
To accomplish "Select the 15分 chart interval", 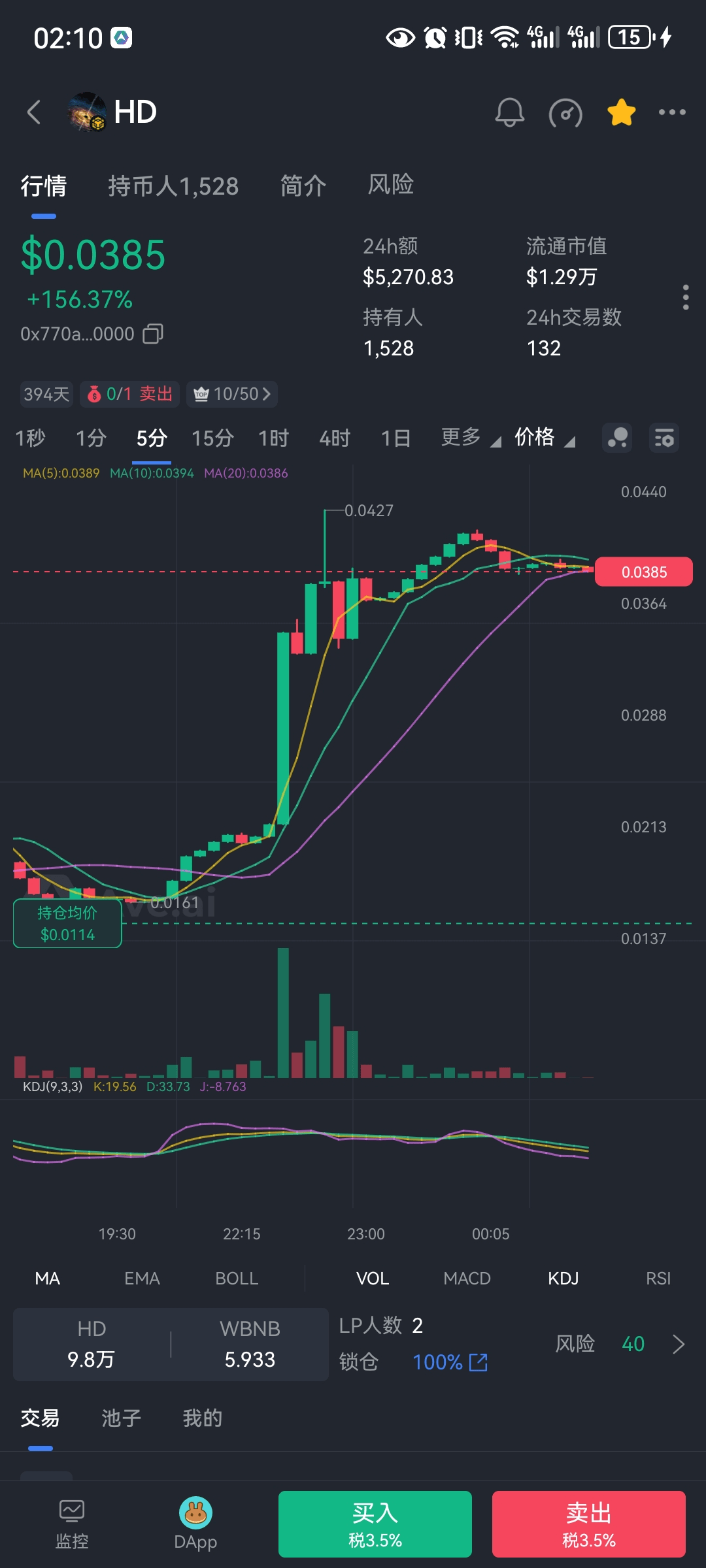I will tap(212, 438).
